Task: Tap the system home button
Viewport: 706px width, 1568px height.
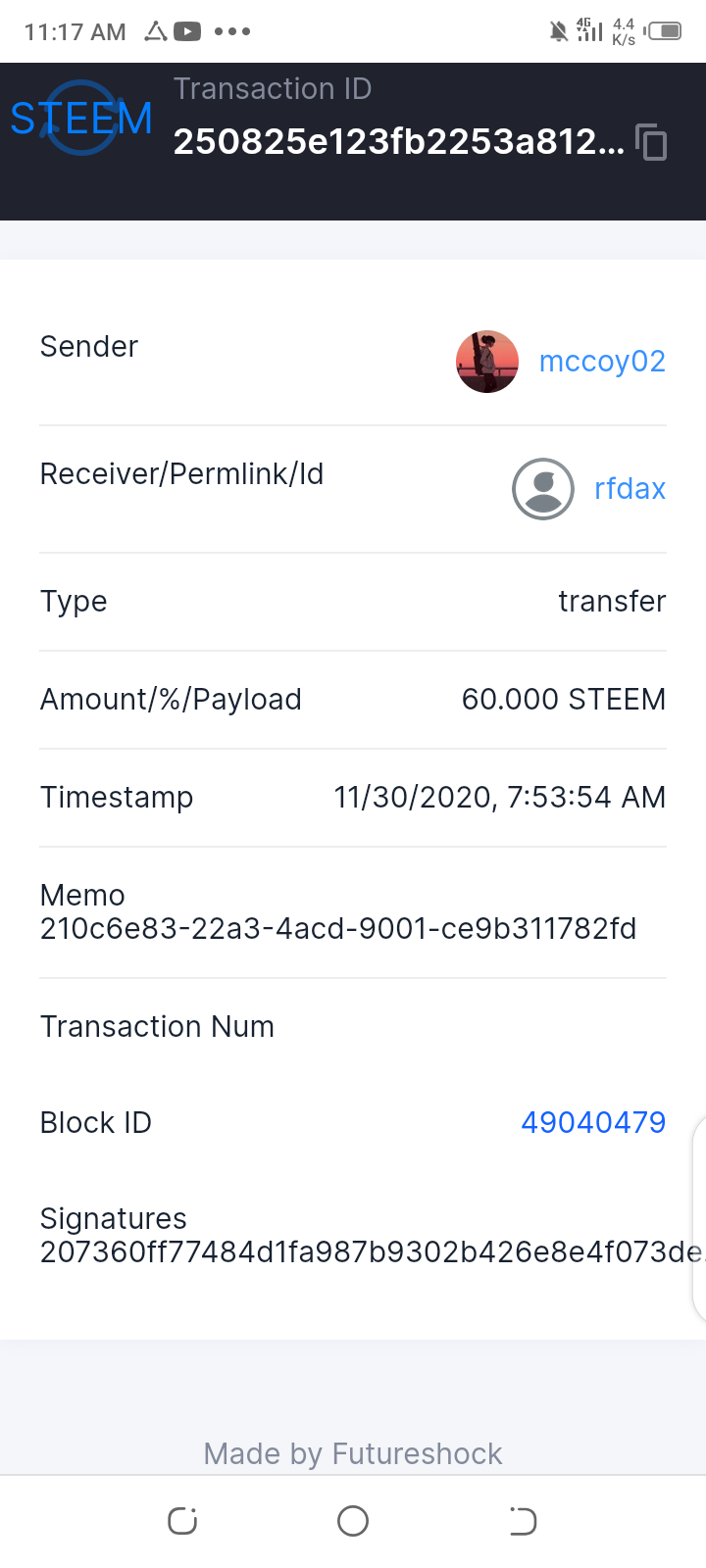Action: (353, 1521)
